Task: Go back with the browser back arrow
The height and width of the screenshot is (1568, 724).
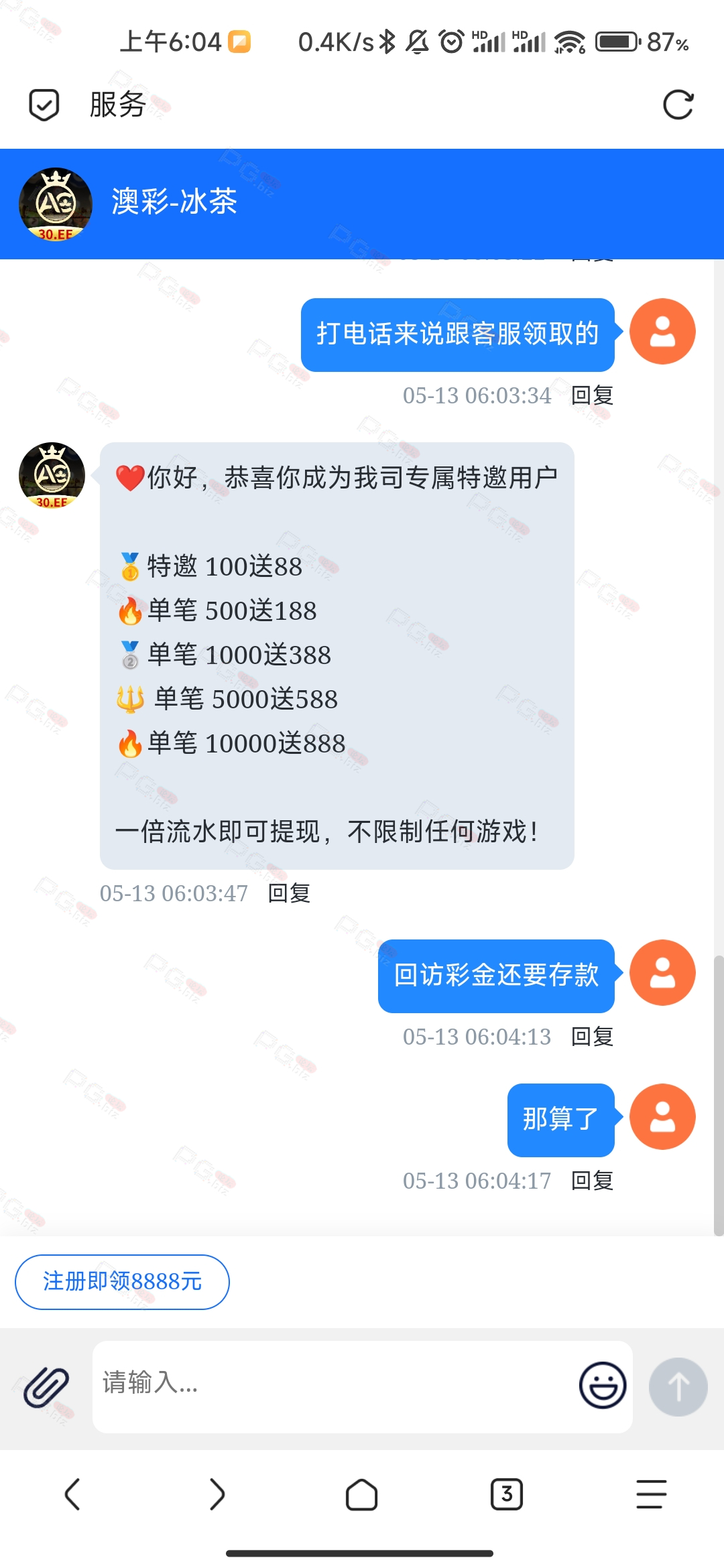Action: (x=72, y=1494)
